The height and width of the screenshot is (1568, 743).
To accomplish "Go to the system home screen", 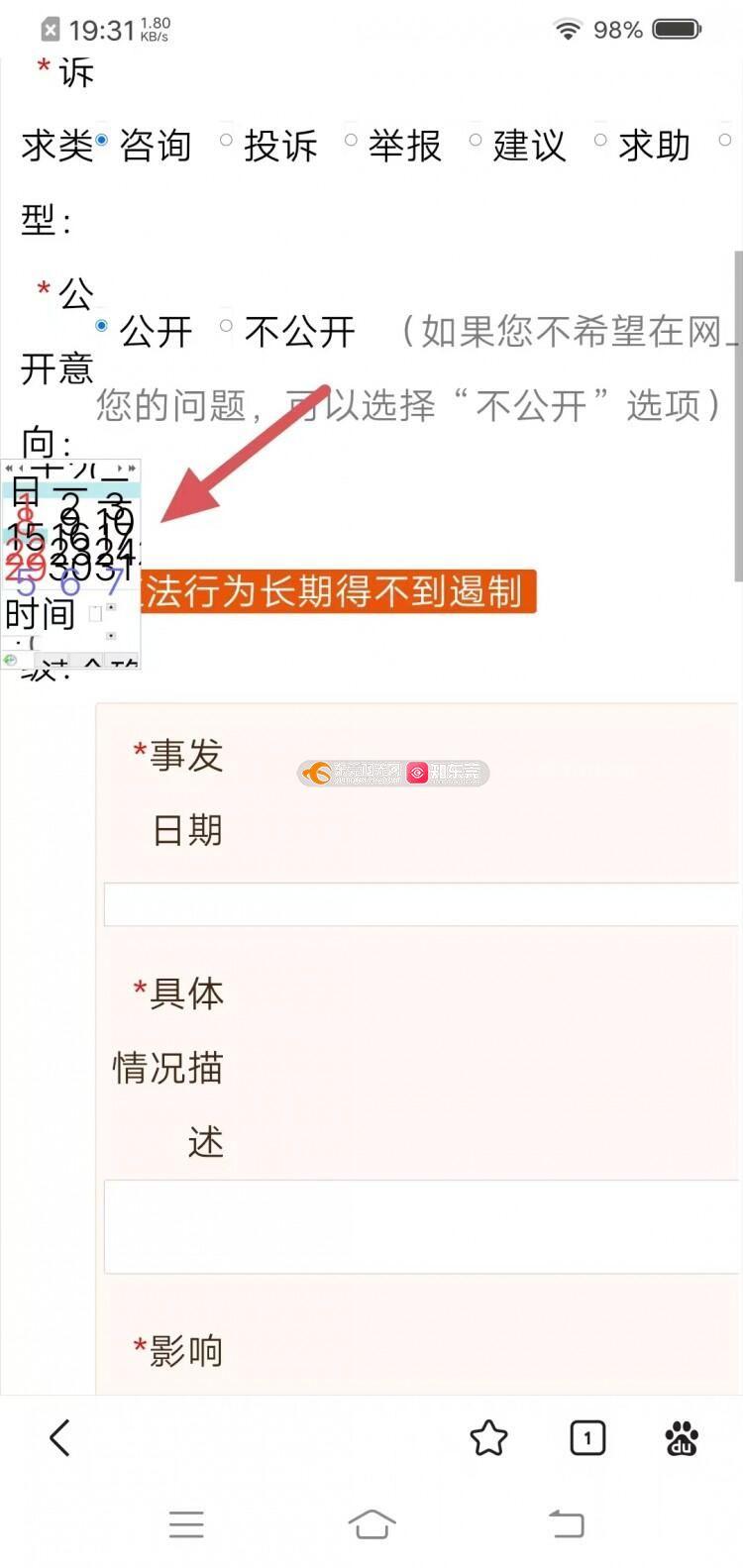I will (x=371, y=1523).
